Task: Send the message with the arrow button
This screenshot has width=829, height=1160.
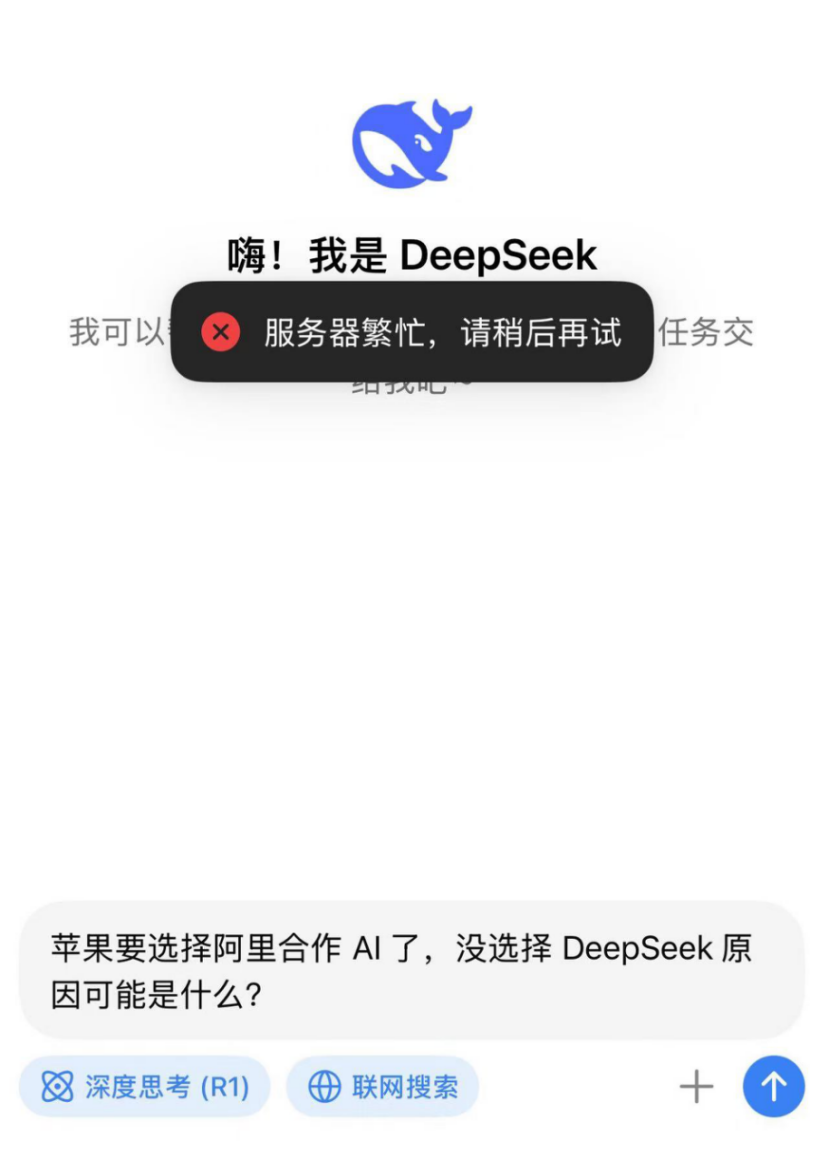Action: (x=773, y=1087)
